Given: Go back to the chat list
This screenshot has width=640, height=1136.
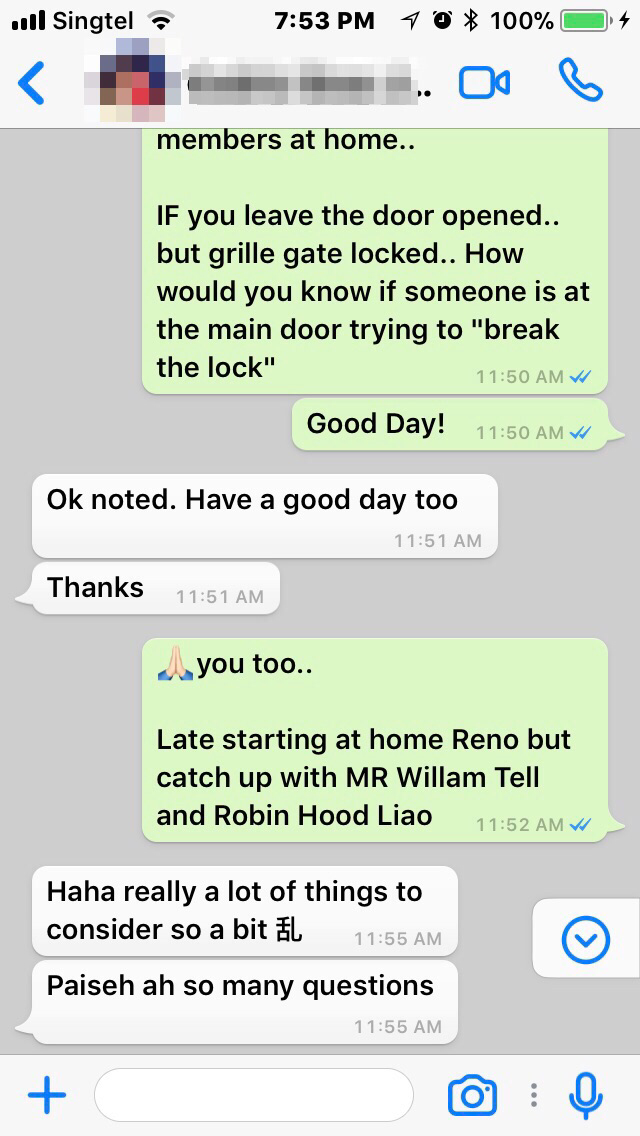Looking at the screenshot, I should pos(32,83).
